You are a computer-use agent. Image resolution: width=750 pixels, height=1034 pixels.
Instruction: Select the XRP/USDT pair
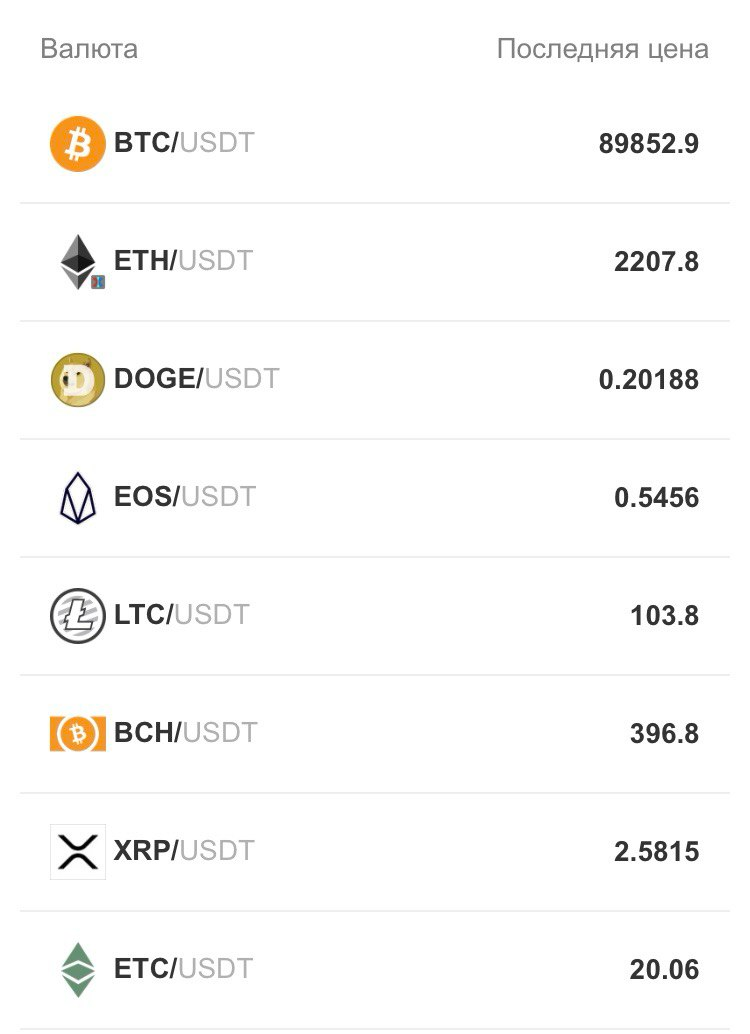(x=184, y=852)
